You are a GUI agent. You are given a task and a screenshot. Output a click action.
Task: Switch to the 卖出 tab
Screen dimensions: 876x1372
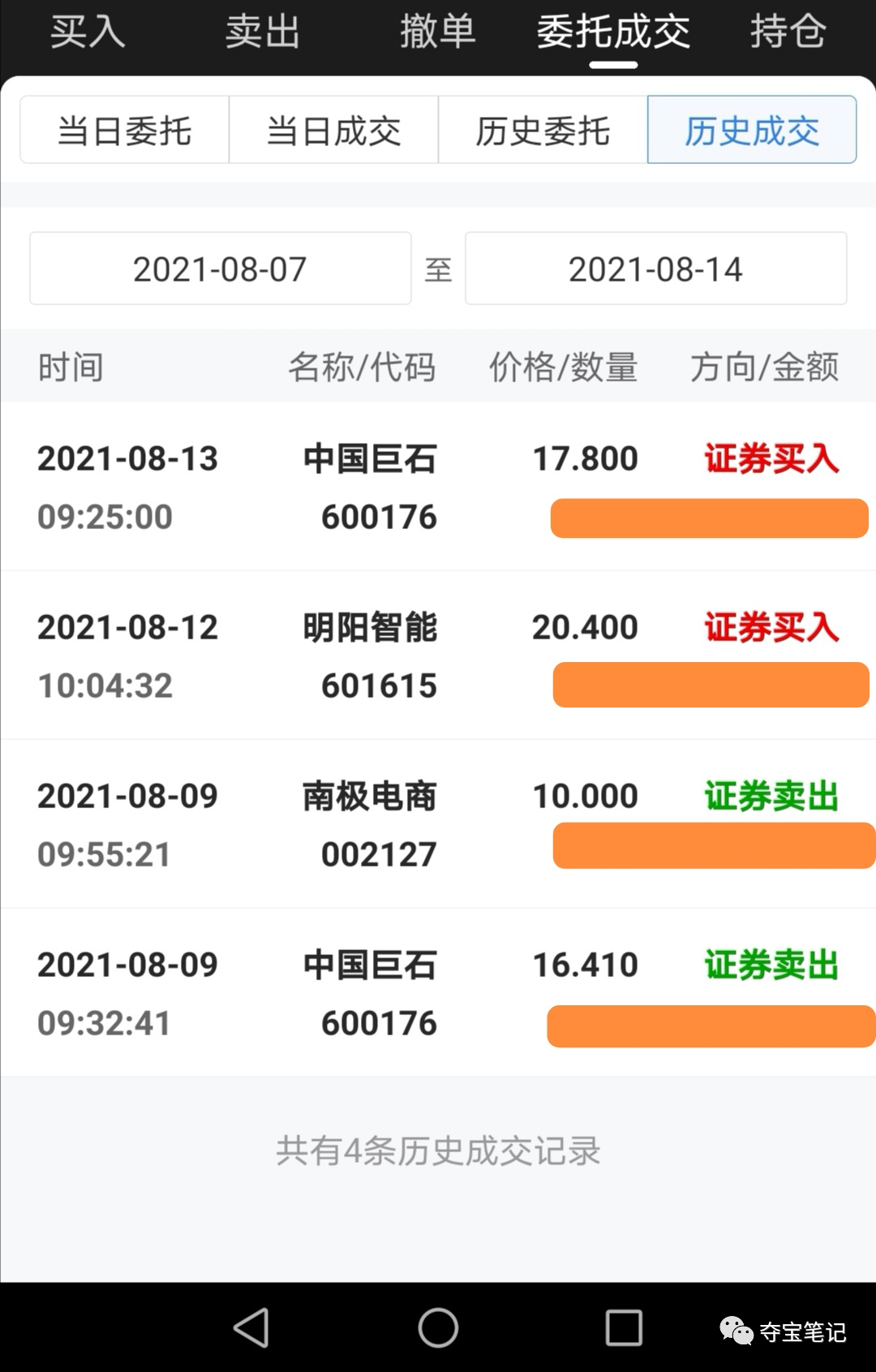coord(262,32)
